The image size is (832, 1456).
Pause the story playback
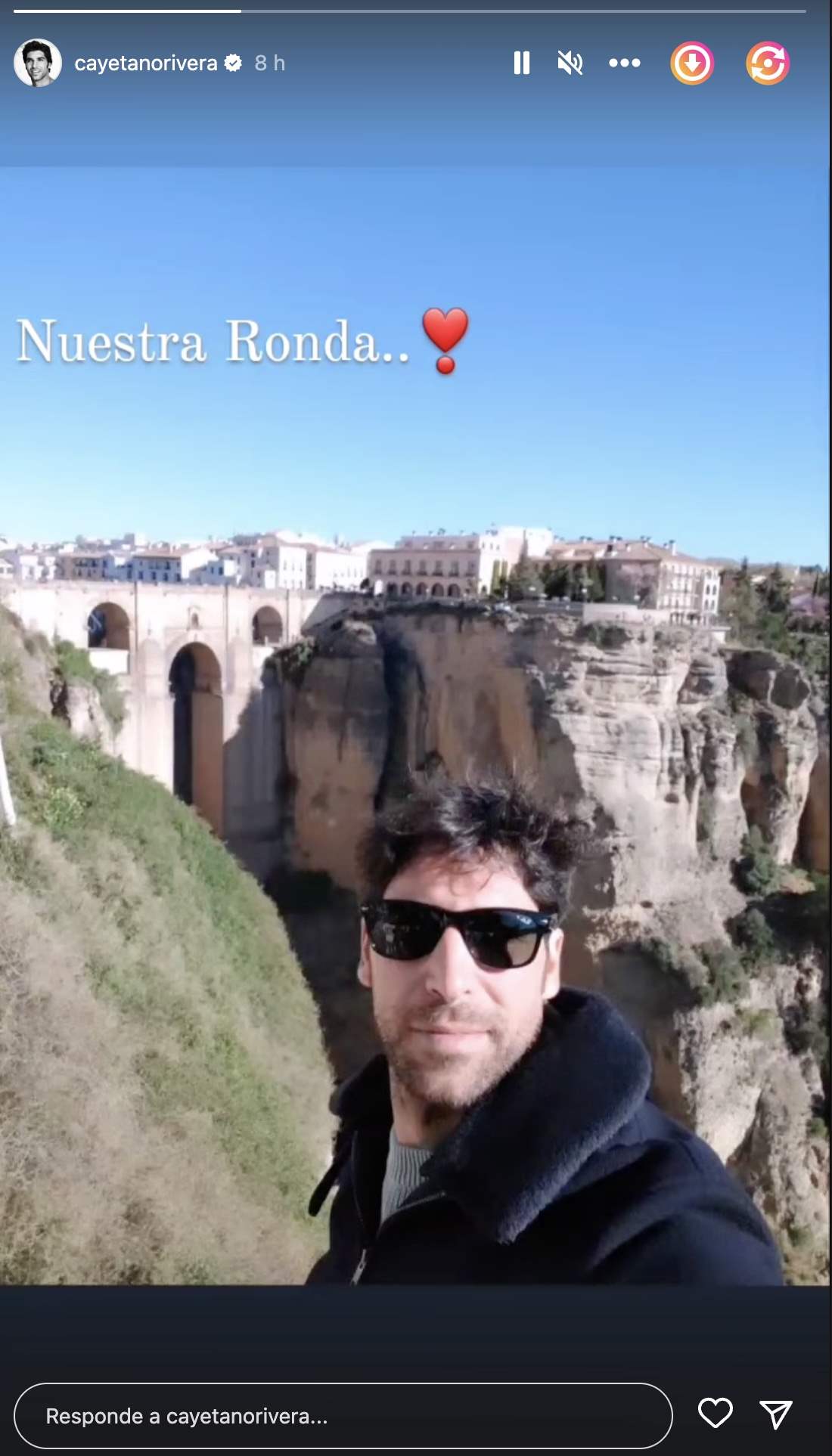pyautogui.click(x=521, y=63)
